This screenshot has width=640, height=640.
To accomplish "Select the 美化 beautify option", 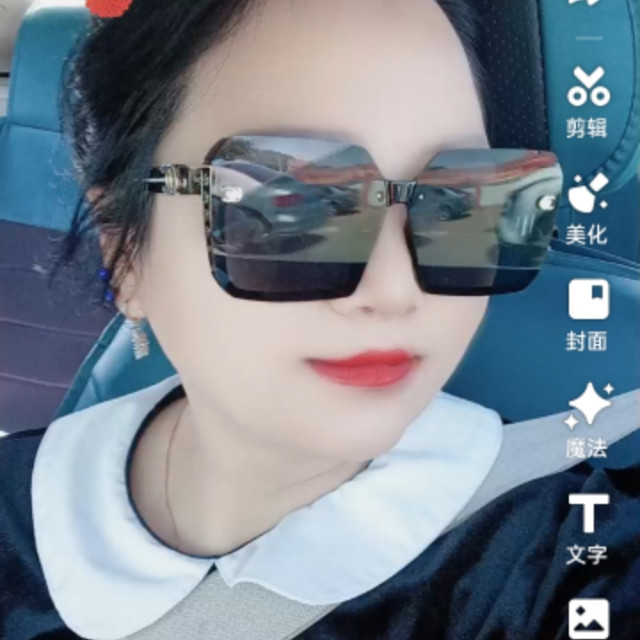I will pyautogui.click(x=588, y=209).
